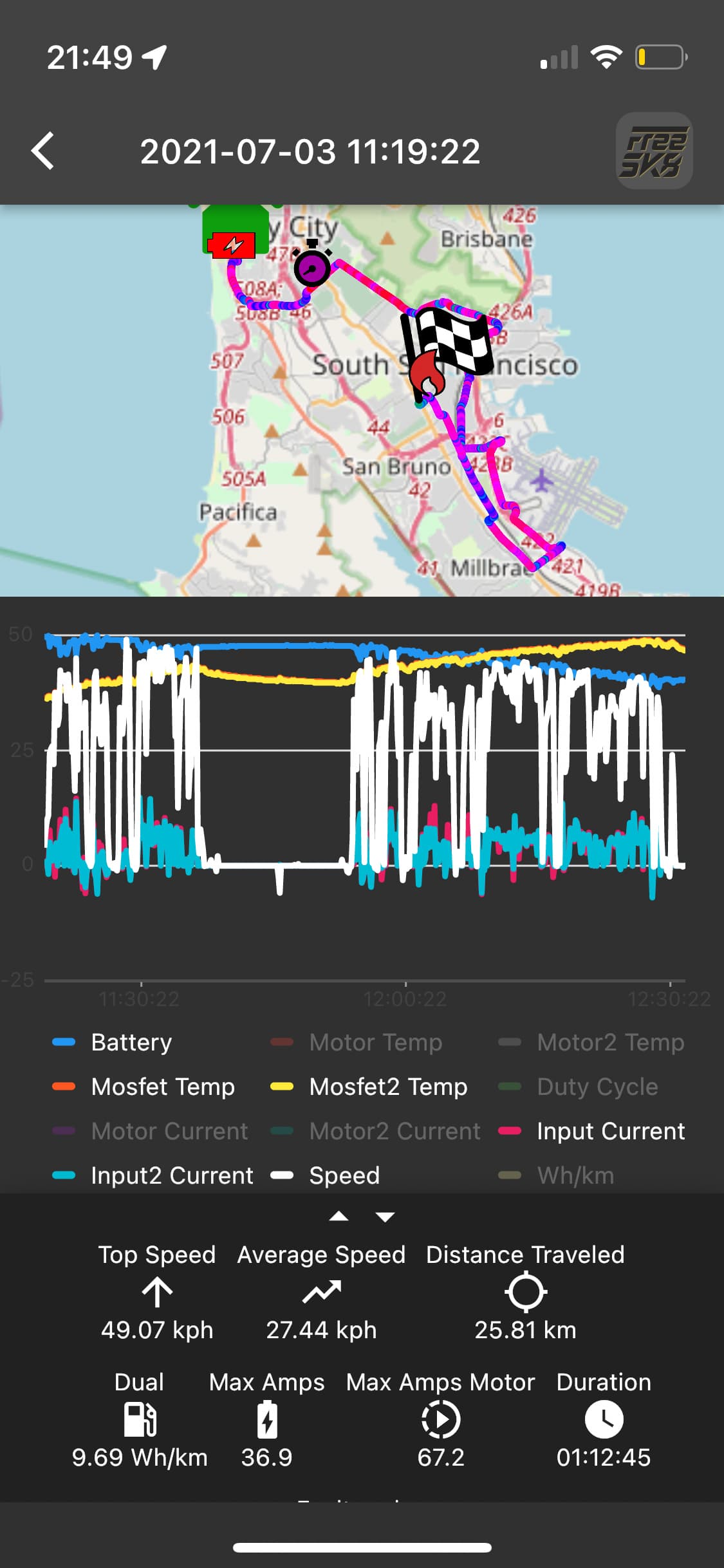Tap the up arrow above the stats
Viewport: 724px width, 1568px height.
(x=339, y=1217)
